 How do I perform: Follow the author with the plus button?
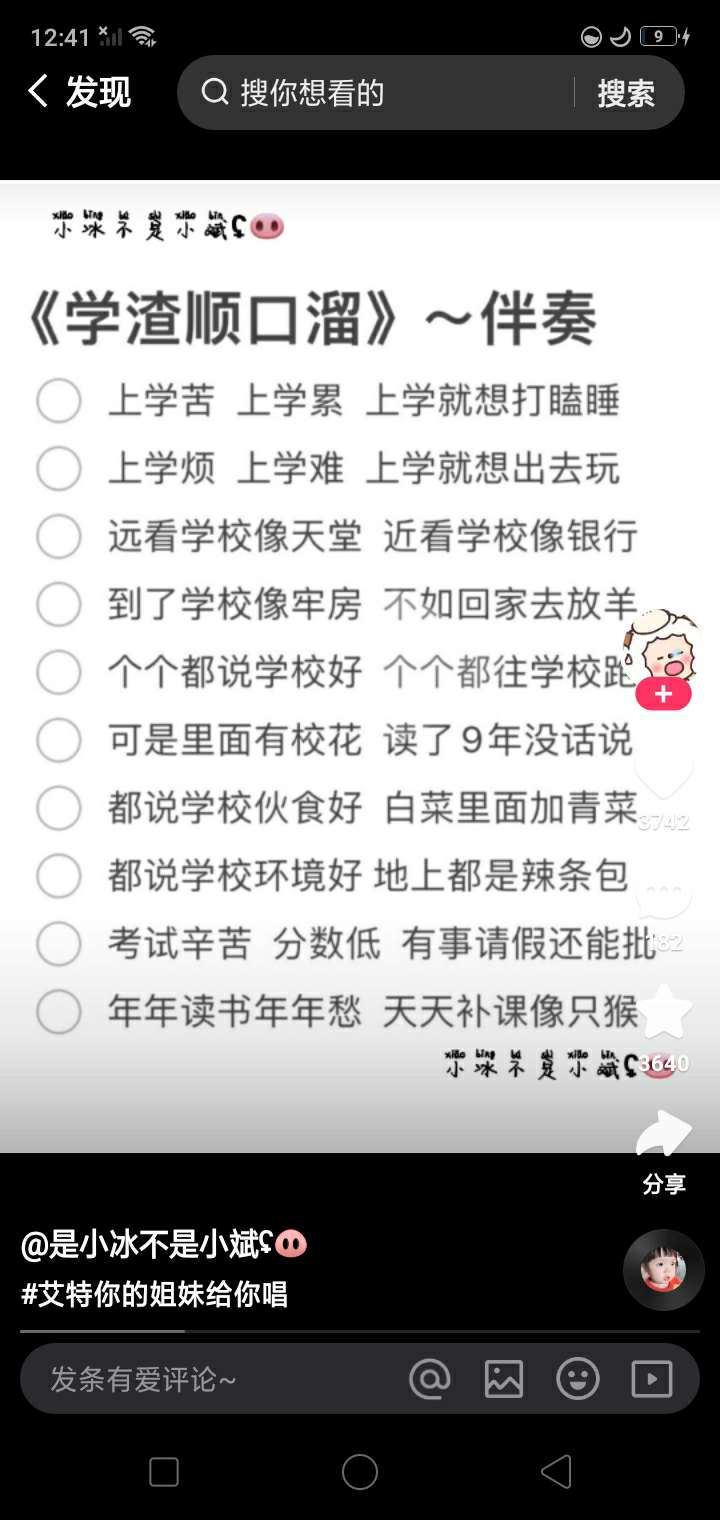coord(663,693)
